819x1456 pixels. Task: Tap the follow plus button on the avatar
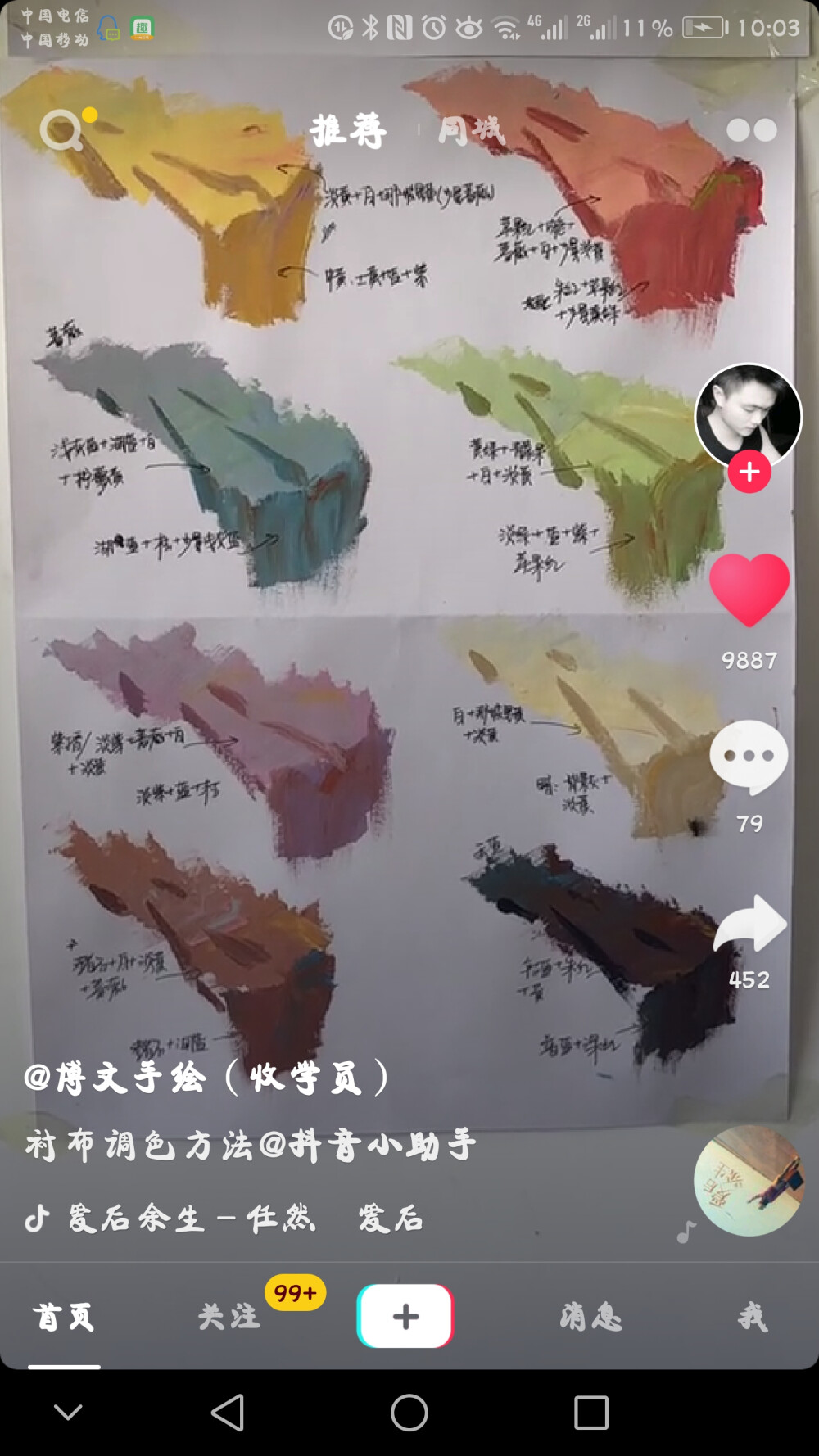pyautogui.click(x=749, y=471)
